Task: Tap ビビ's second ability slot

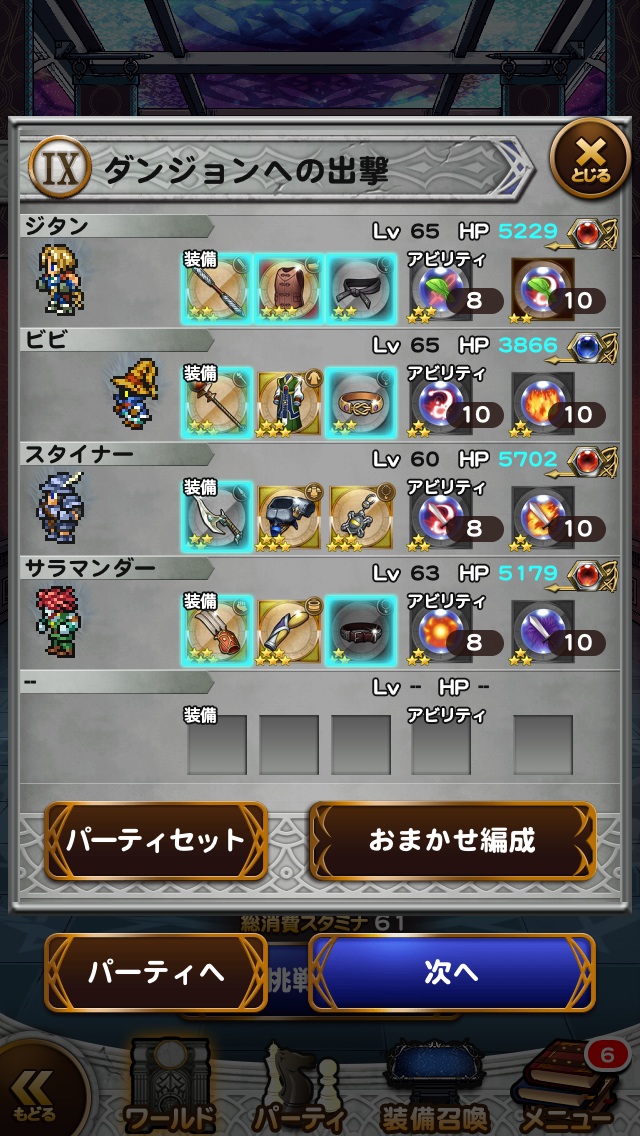Action: click(x=545, y=403)
